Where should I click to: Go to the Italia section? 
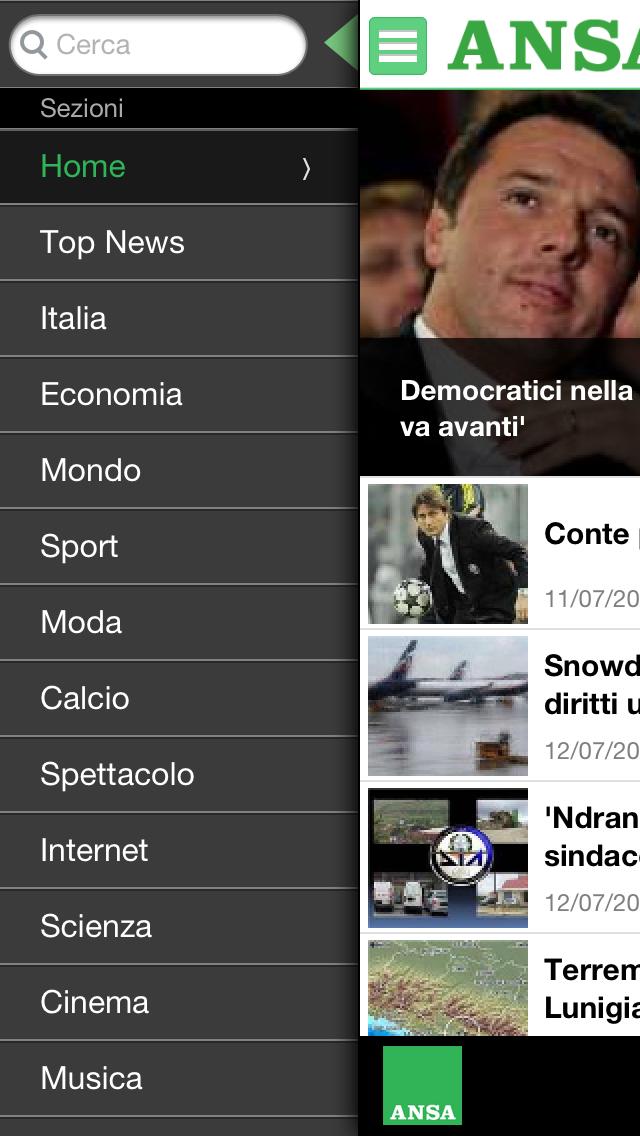178,319
